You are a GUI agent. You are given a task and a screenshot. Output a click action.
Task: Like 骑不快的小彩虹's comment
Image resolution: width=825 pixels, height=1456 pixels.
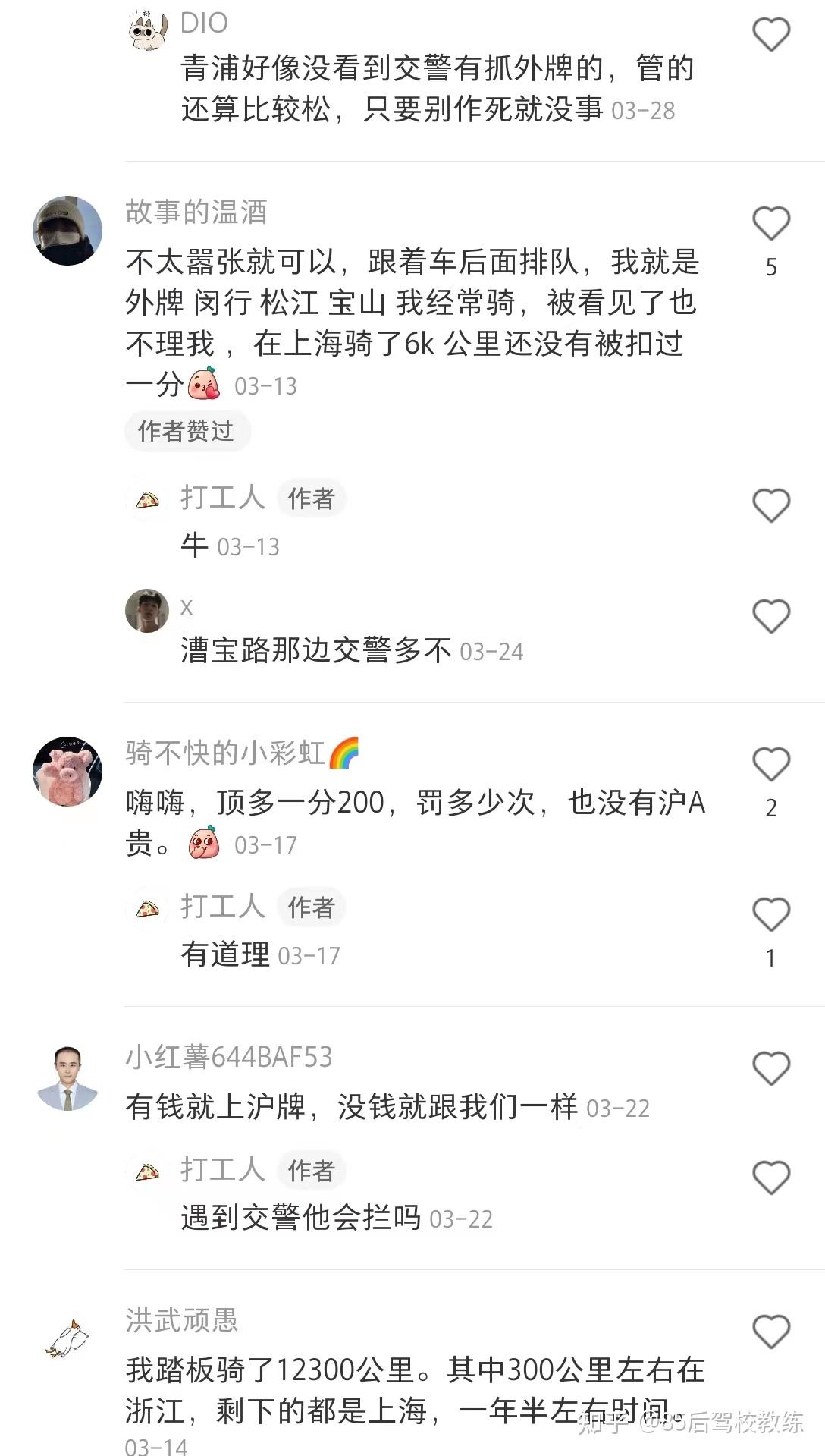(771, 764)
